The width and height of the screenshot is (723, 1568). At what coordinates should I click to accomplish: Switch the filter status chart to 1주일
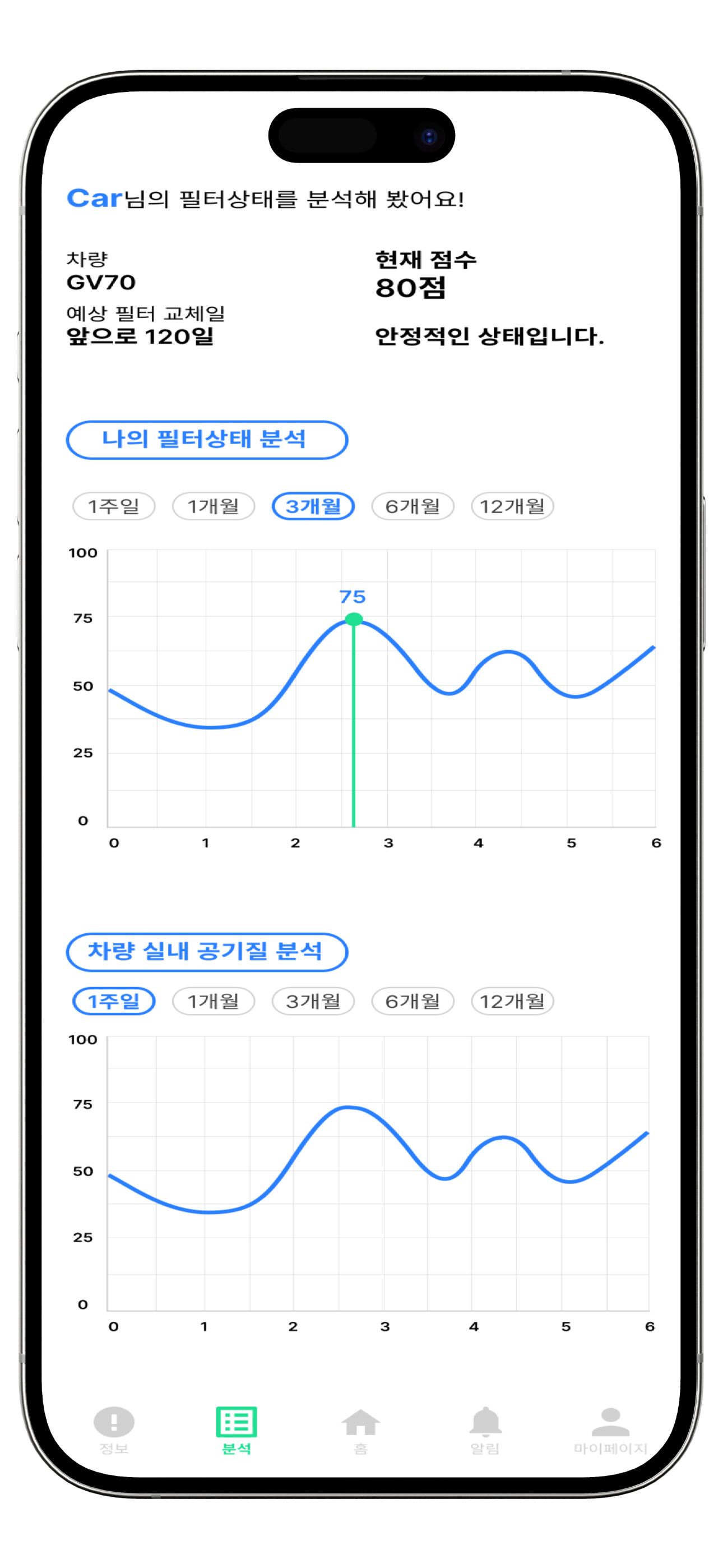tap(114, 506)
